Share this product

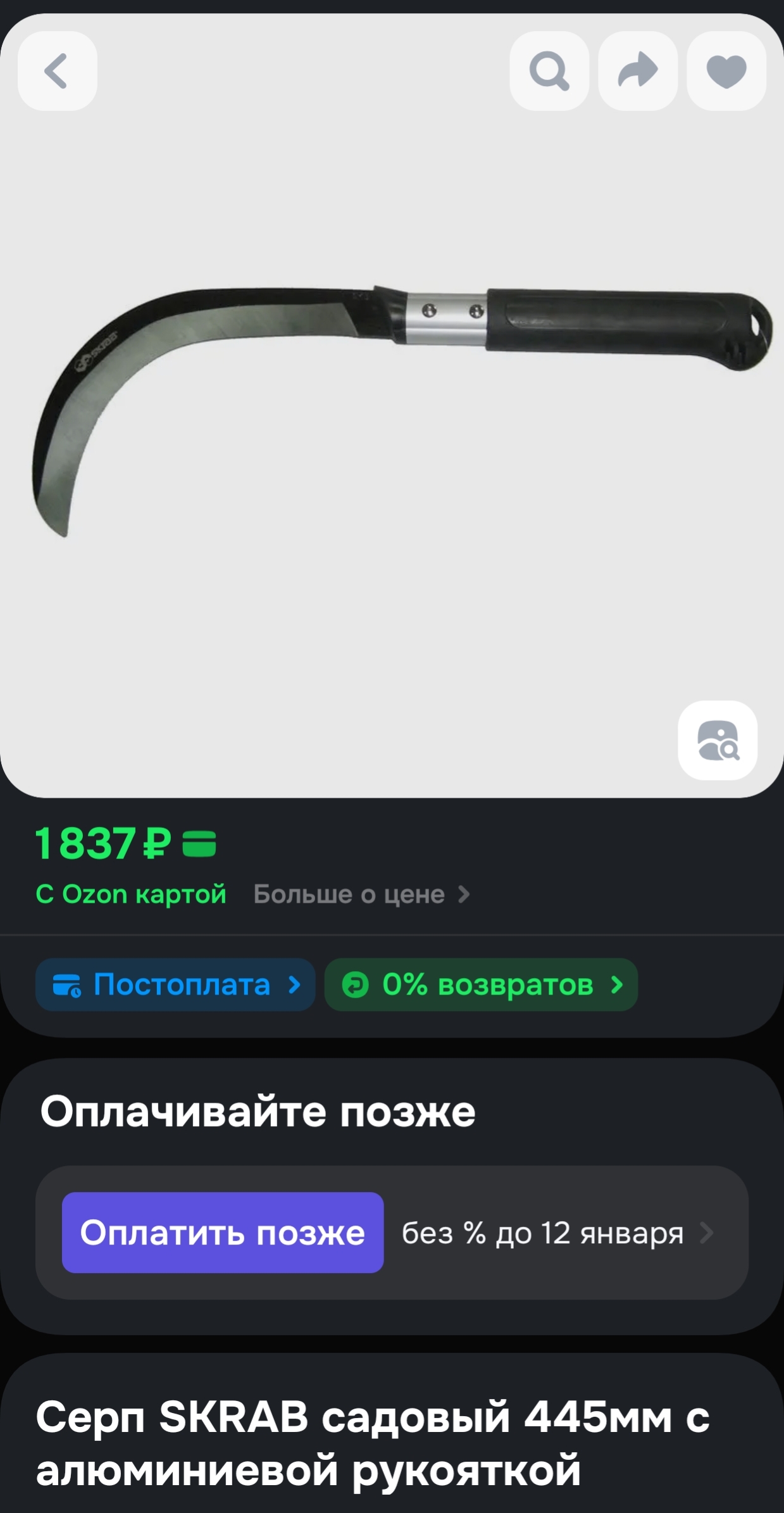pyautogui.click(x=637, y=71)
